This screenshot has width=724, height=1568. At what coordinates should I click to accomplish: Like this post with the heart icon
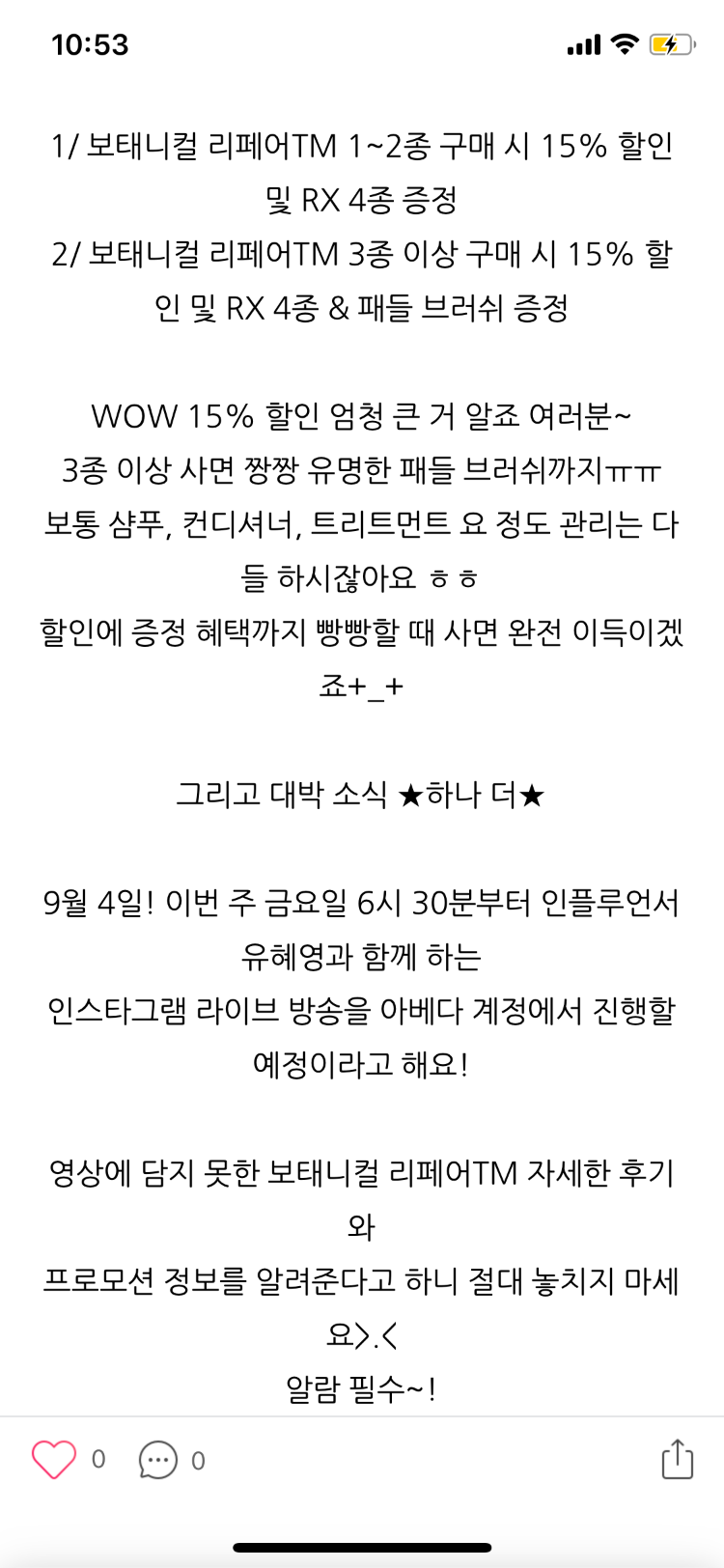[x=54, y=1459]
